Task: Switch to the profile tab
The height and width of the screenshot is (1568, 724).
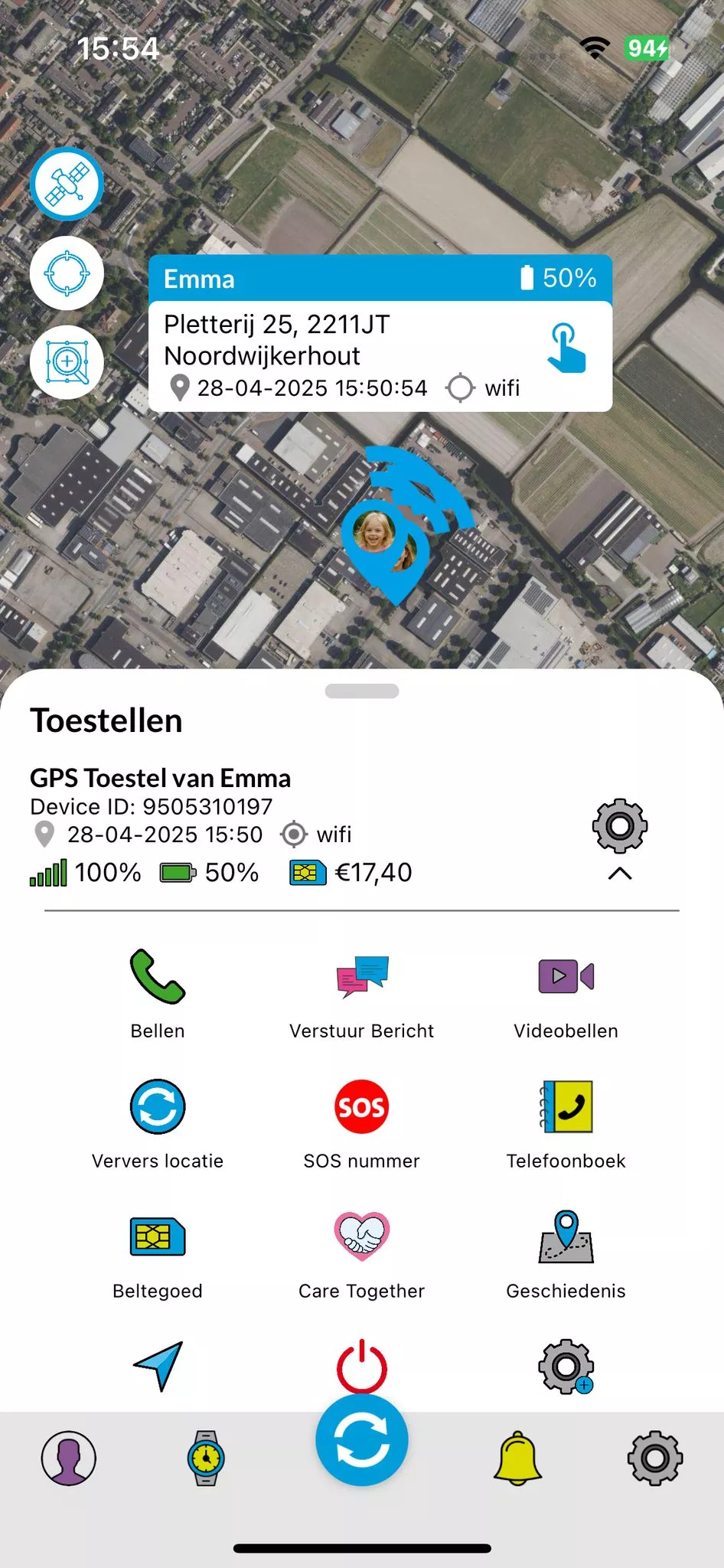Action: click(69, 1458)
